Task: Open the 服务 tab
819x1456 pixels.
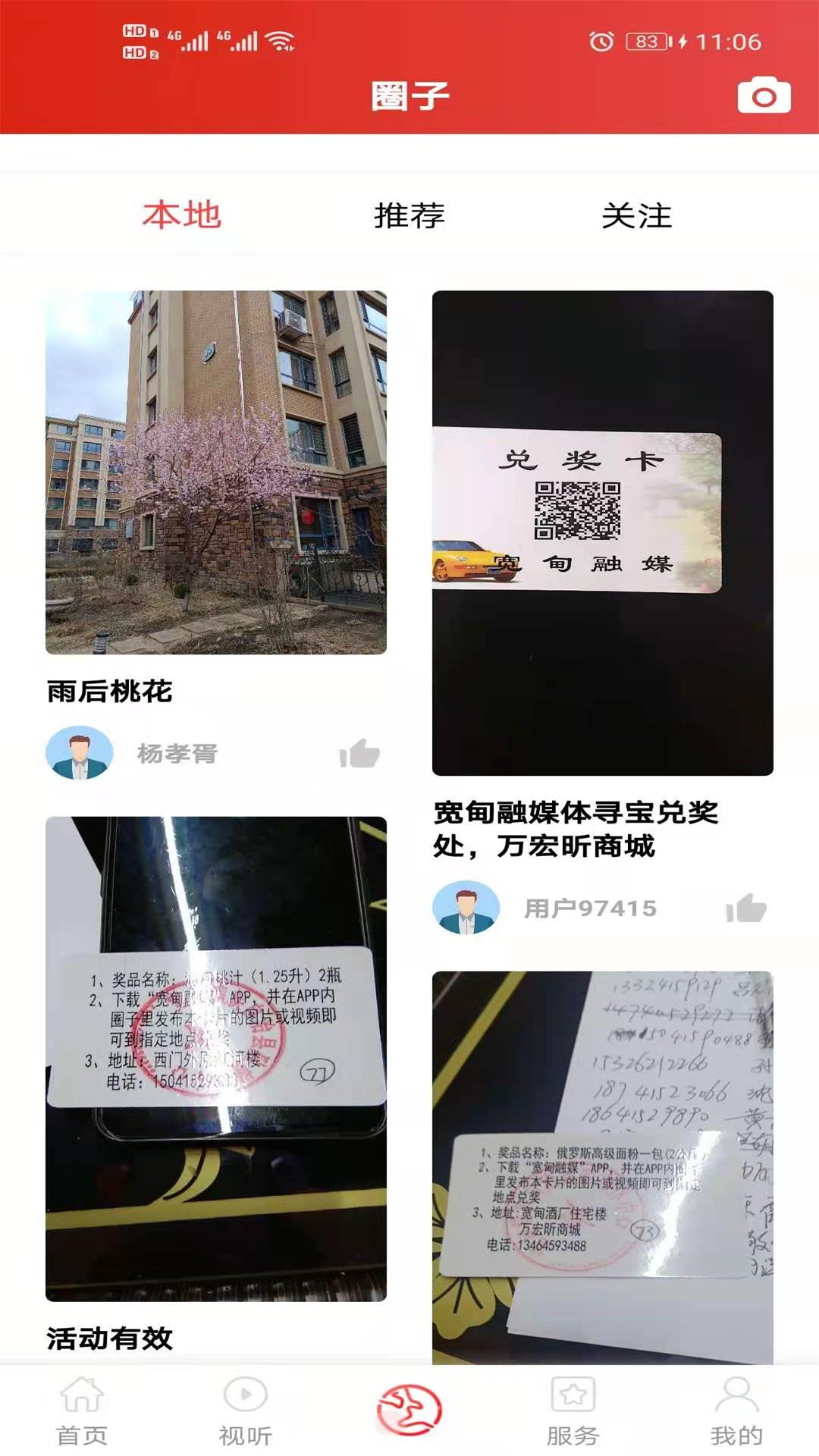Action: [573, 1412]
